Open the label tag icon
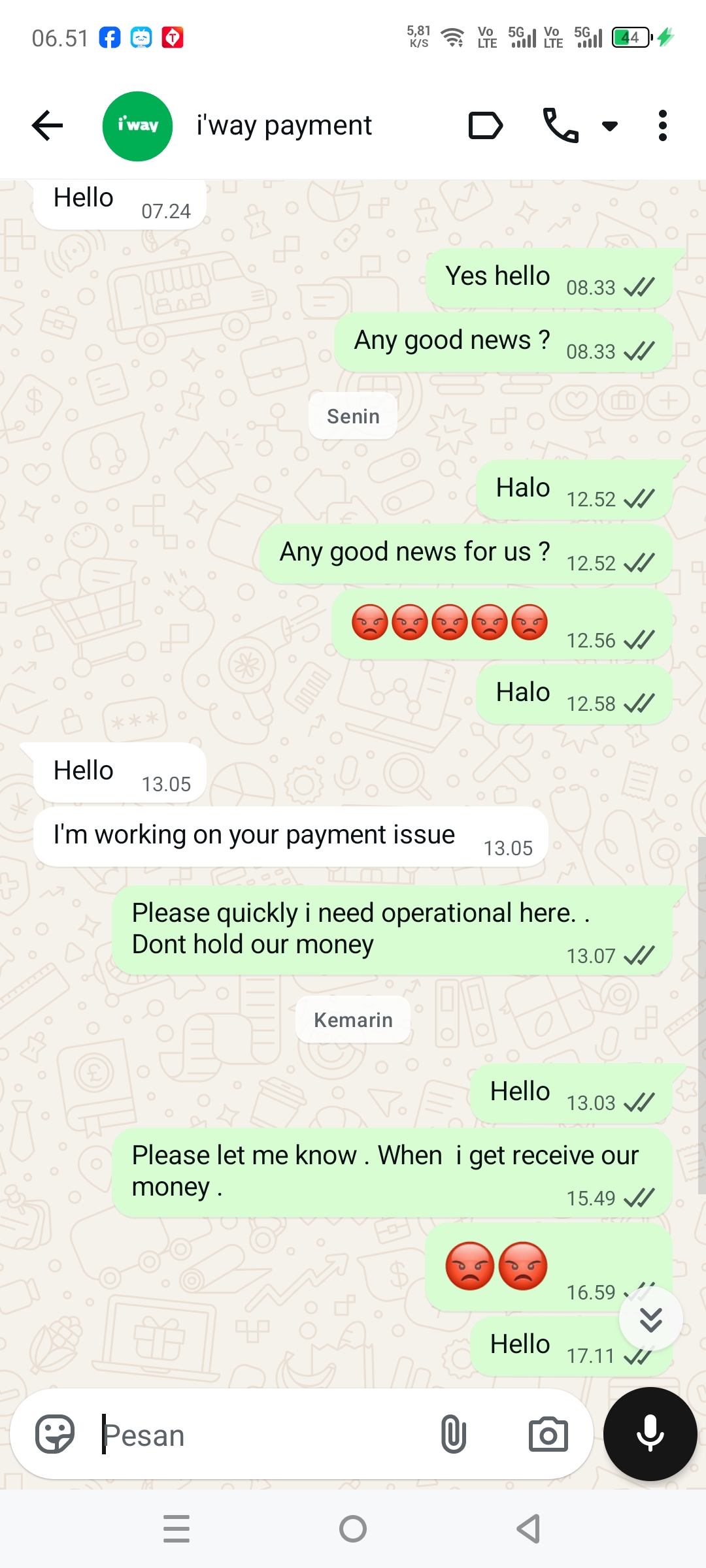This screenshot has width=706, height=1568. pos(486,125)
